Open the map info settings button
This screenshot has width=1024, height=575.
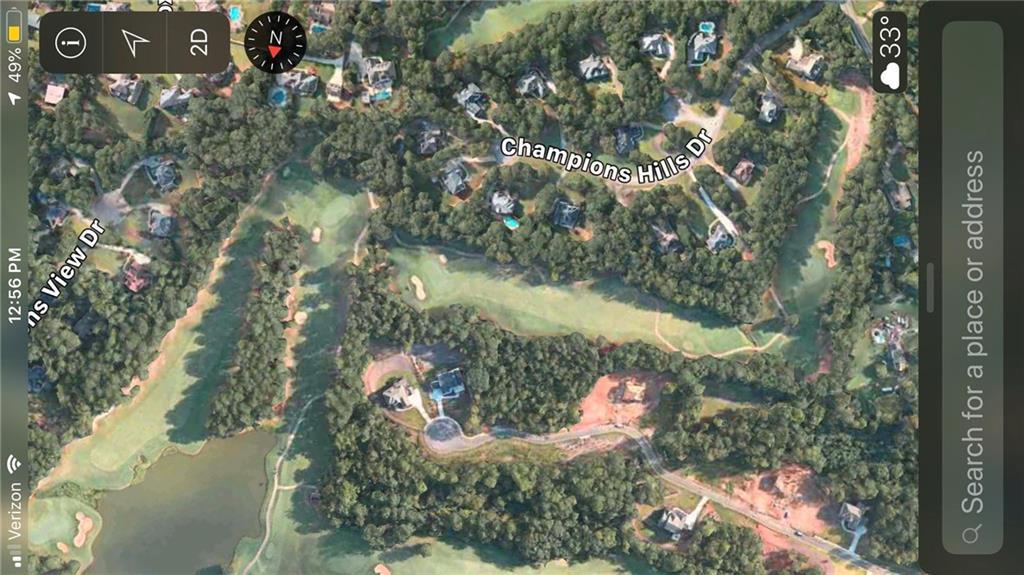pos(71,42)
